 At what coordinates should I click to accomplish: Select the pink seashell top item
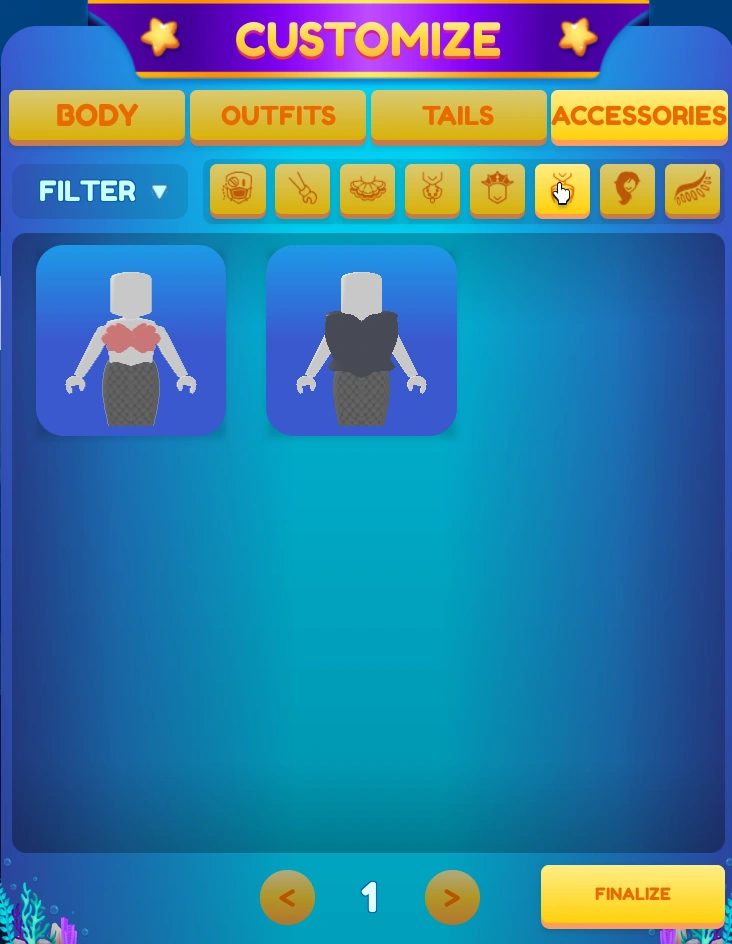131,340
